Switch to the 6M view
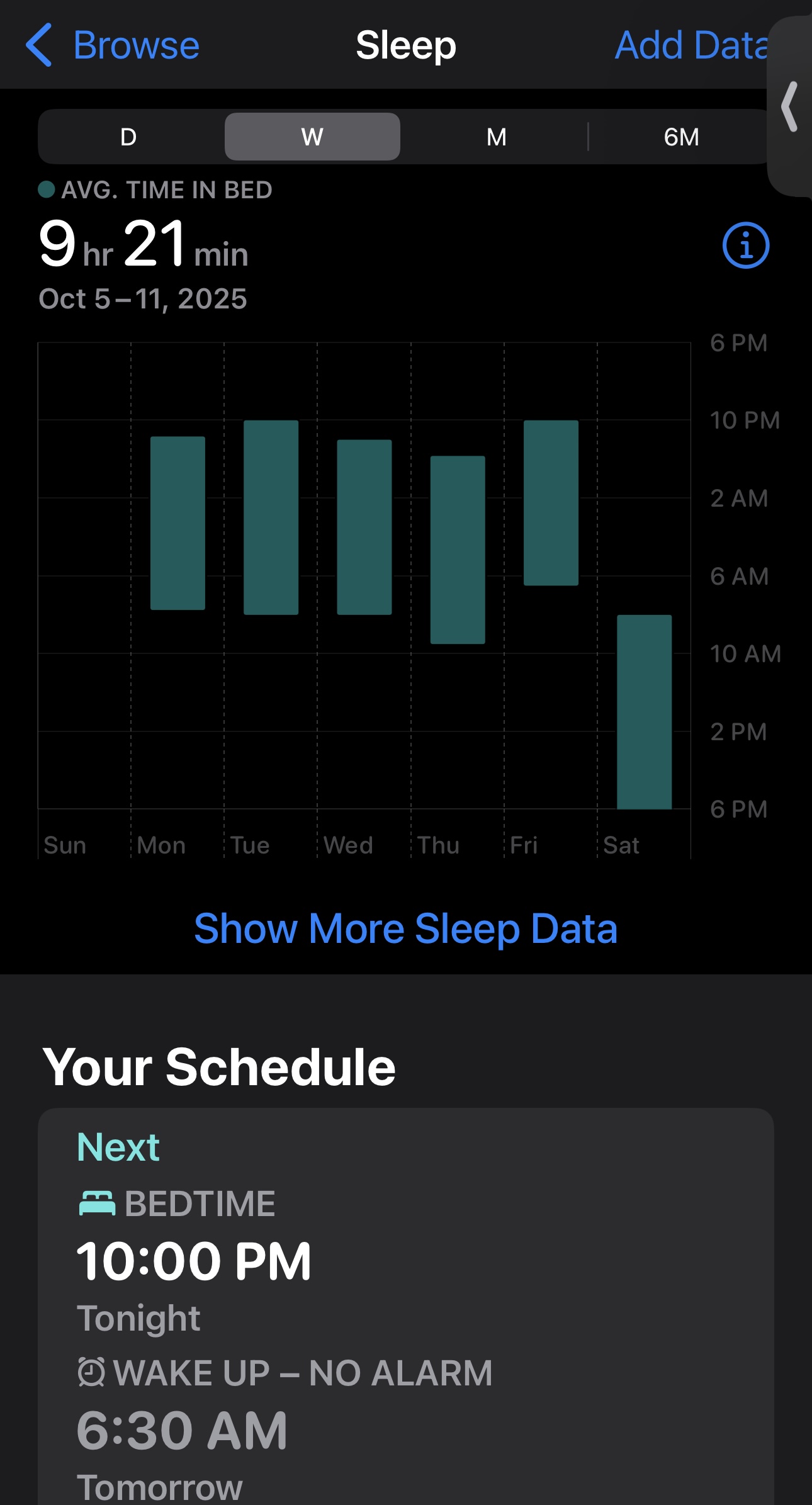The width and height of the screenshot is (812, 1505). (681, 137)
